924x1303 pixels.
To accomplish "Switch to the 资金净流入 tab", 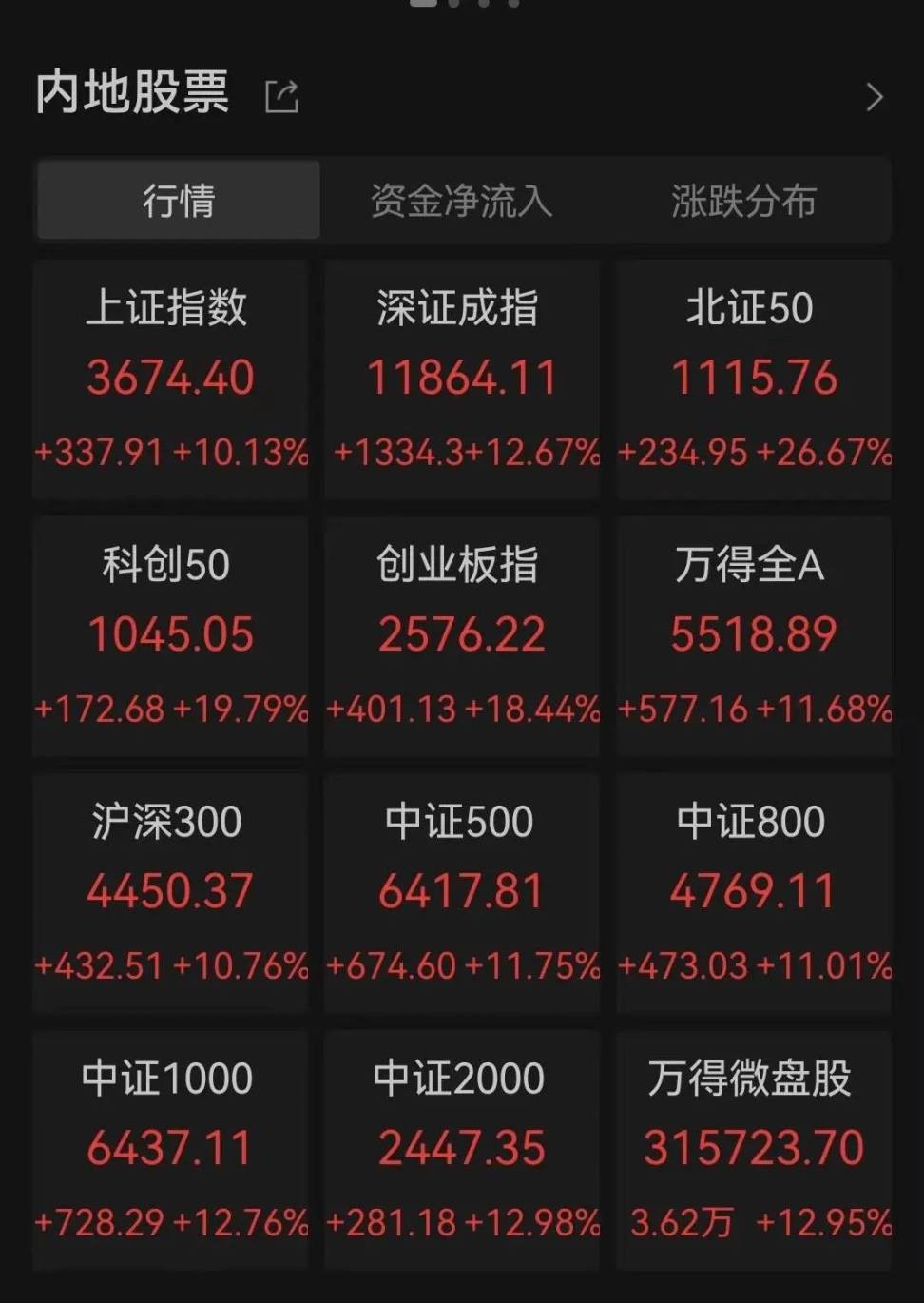I will tap(461, 201).
